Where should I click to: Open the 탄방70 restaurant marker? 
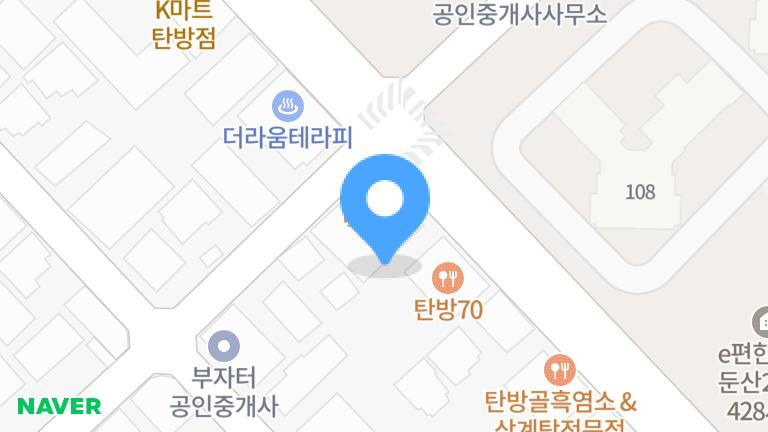tap(448, 278)
